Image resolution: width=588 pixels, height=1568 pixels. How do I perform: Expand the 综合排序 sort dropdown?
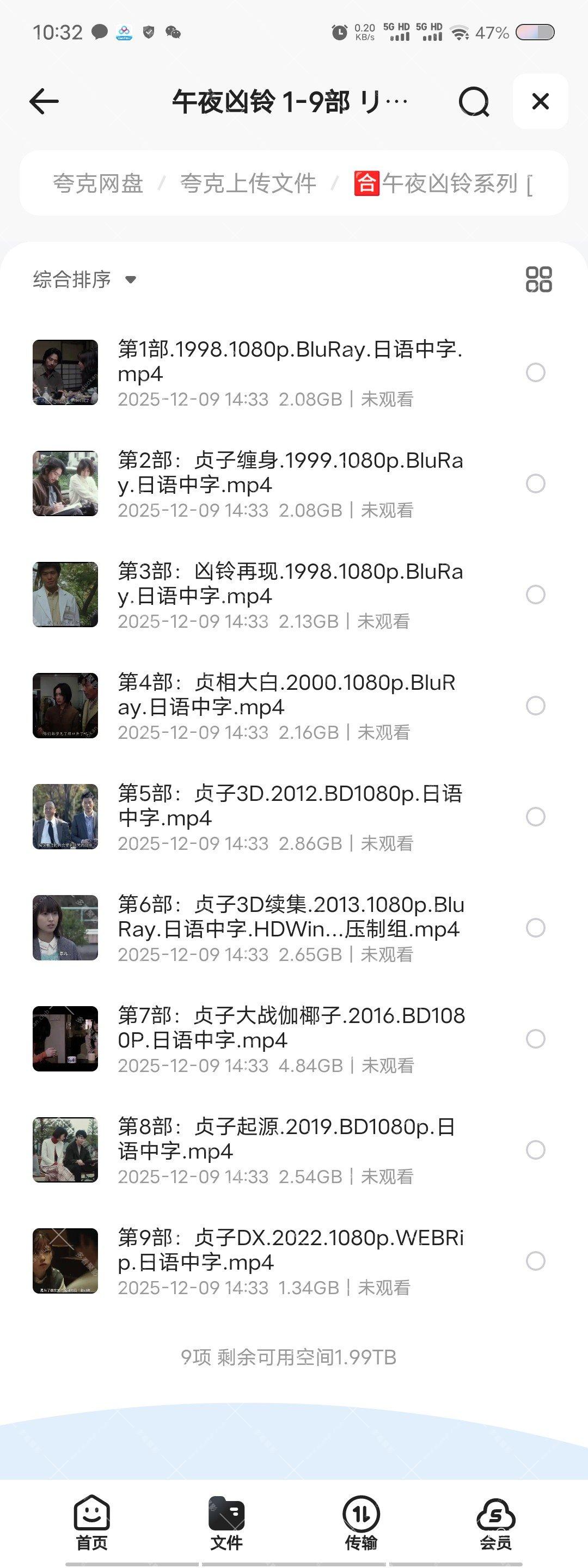(x=84, y=279)
